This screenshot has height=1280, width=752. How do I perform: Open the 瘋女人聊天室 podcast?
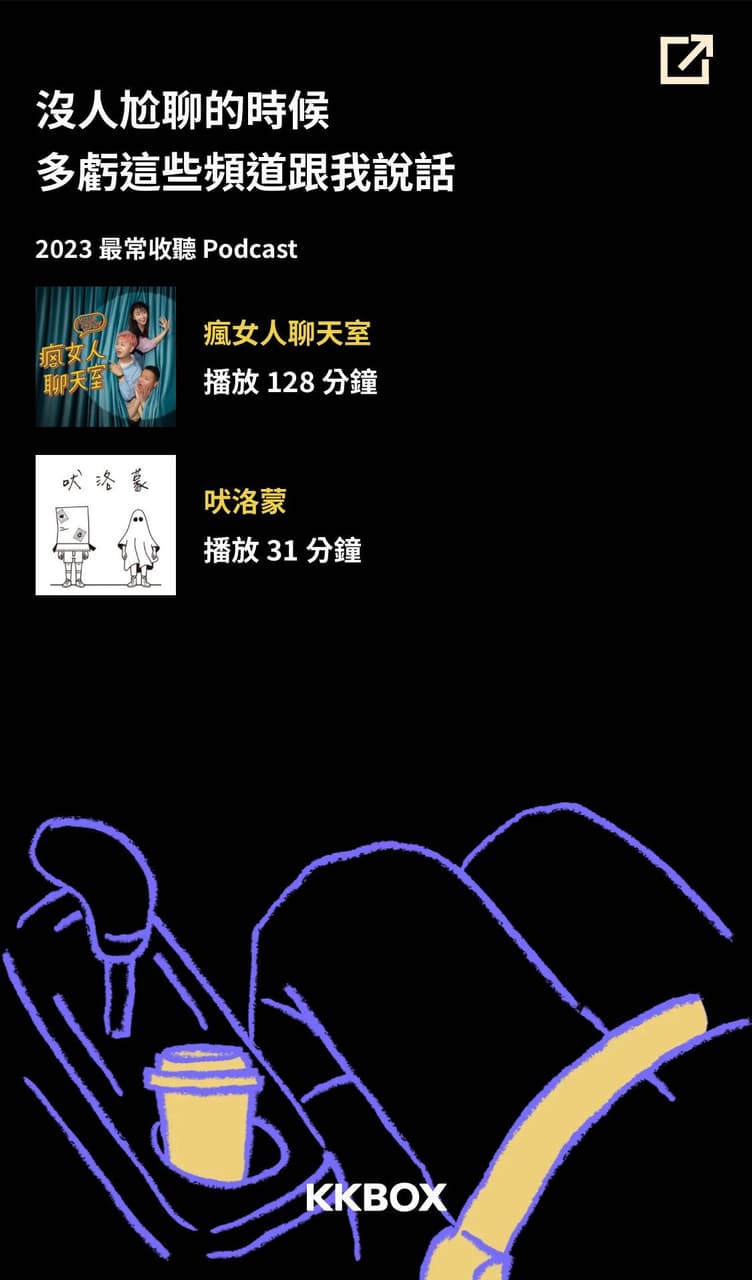(287, 333)
